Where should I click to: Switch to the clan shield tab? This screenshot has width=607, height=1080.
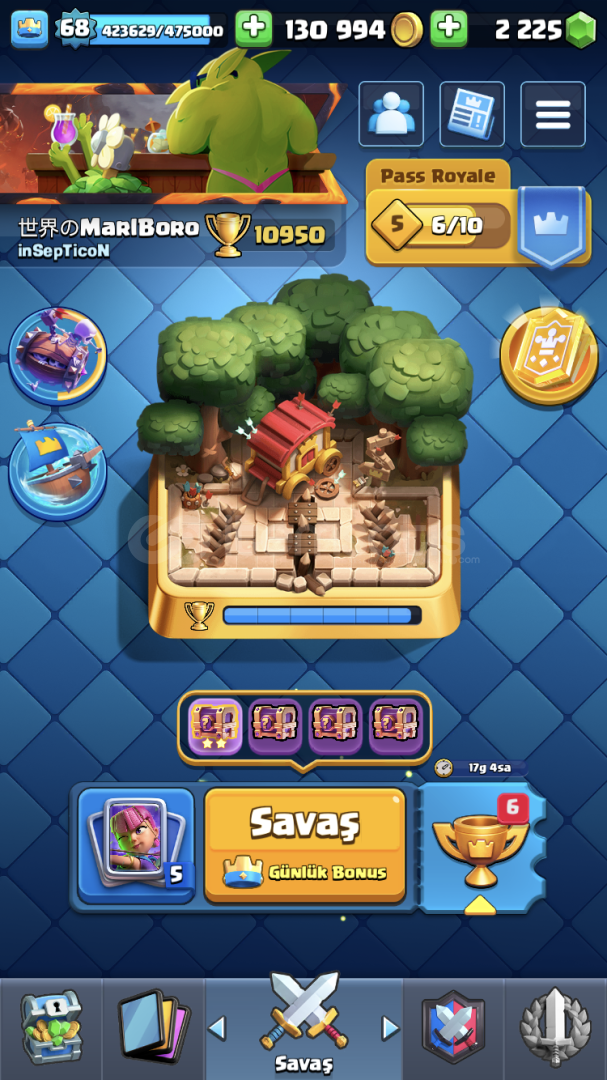point(453,1027)
